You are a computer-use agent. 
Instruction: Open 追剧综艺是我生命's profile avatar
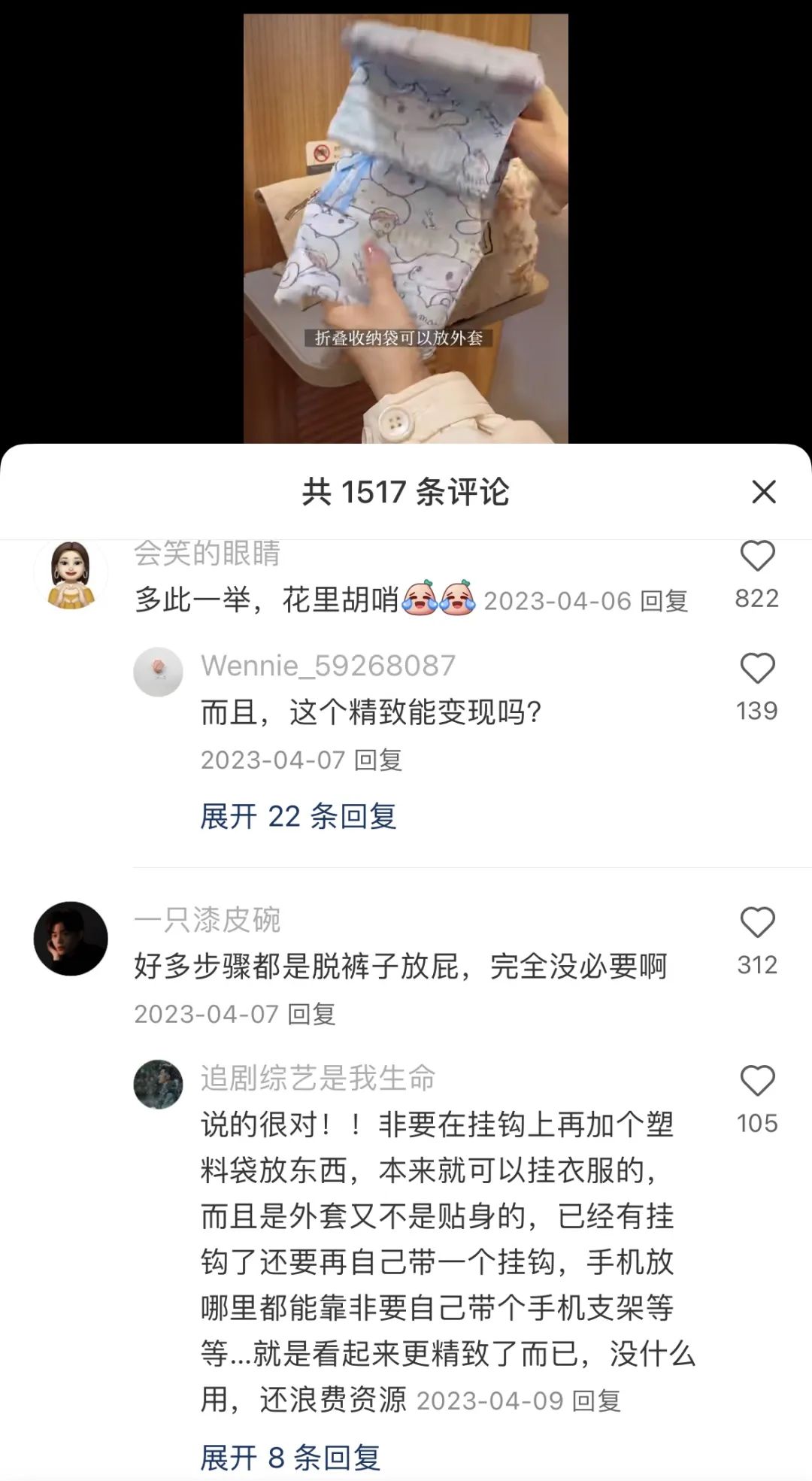coord(158,1084)
